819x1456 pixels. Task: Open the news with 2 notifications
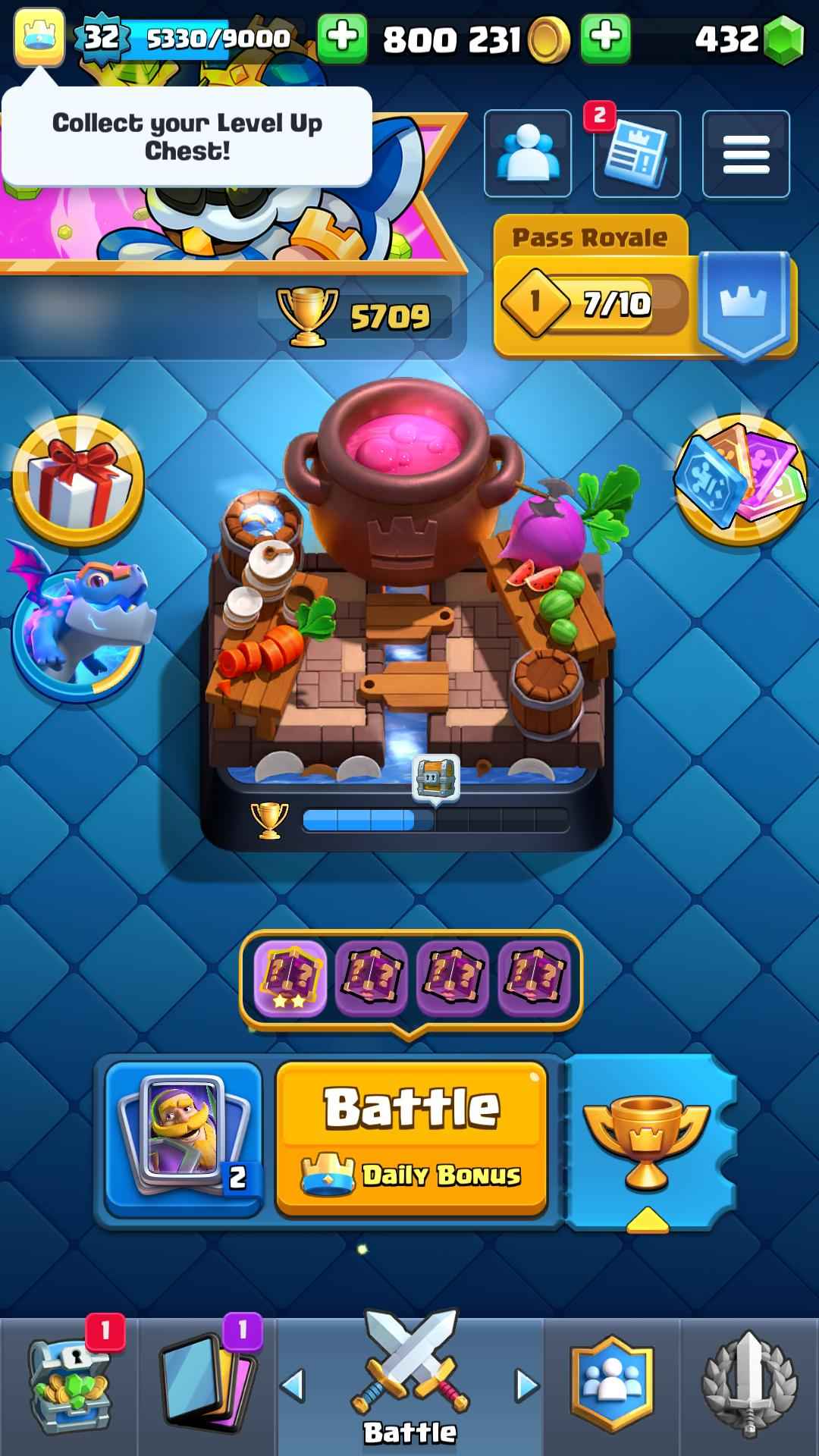[x=636, y=154]
